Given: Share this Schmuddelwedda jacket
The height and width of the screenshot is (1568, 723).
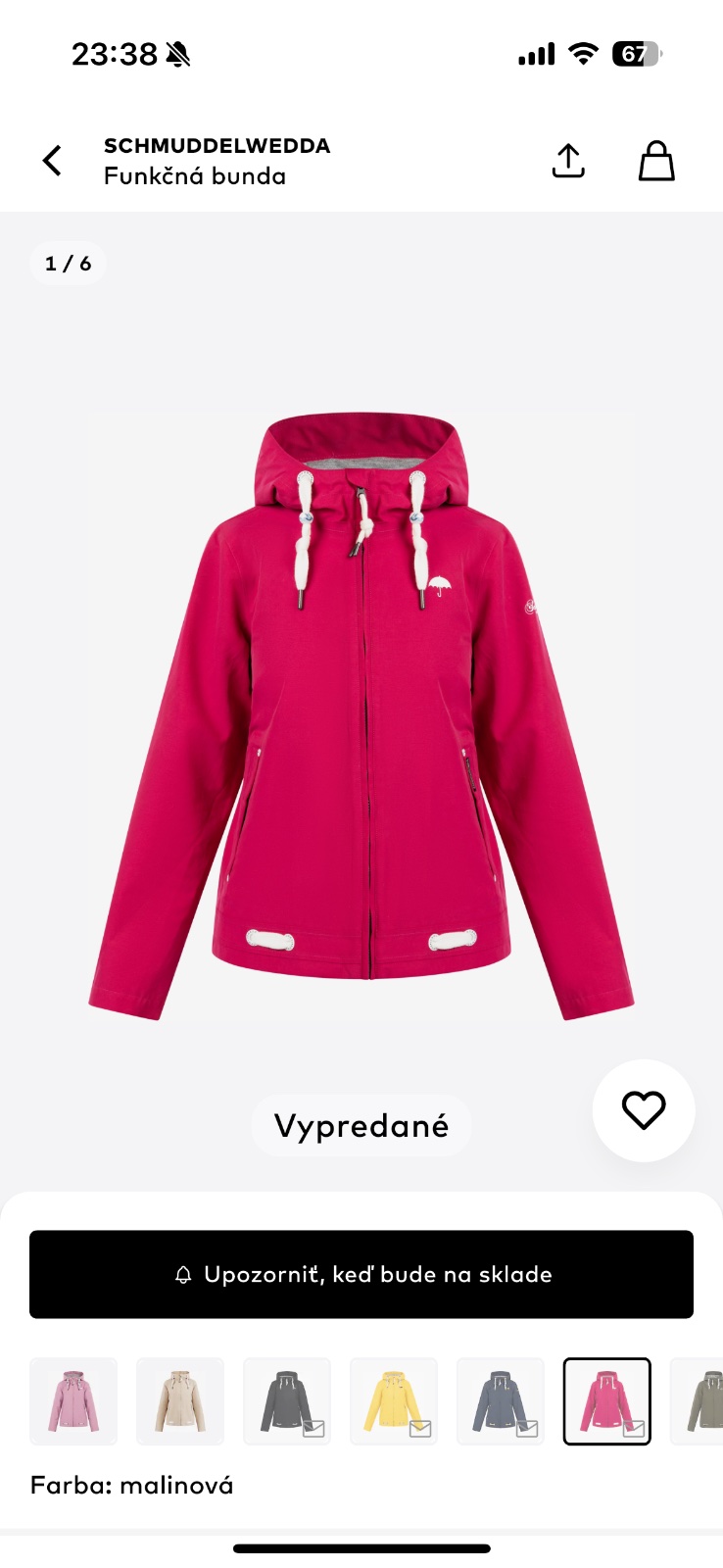Looking at the screenshot, I should (x=568, y=161).
